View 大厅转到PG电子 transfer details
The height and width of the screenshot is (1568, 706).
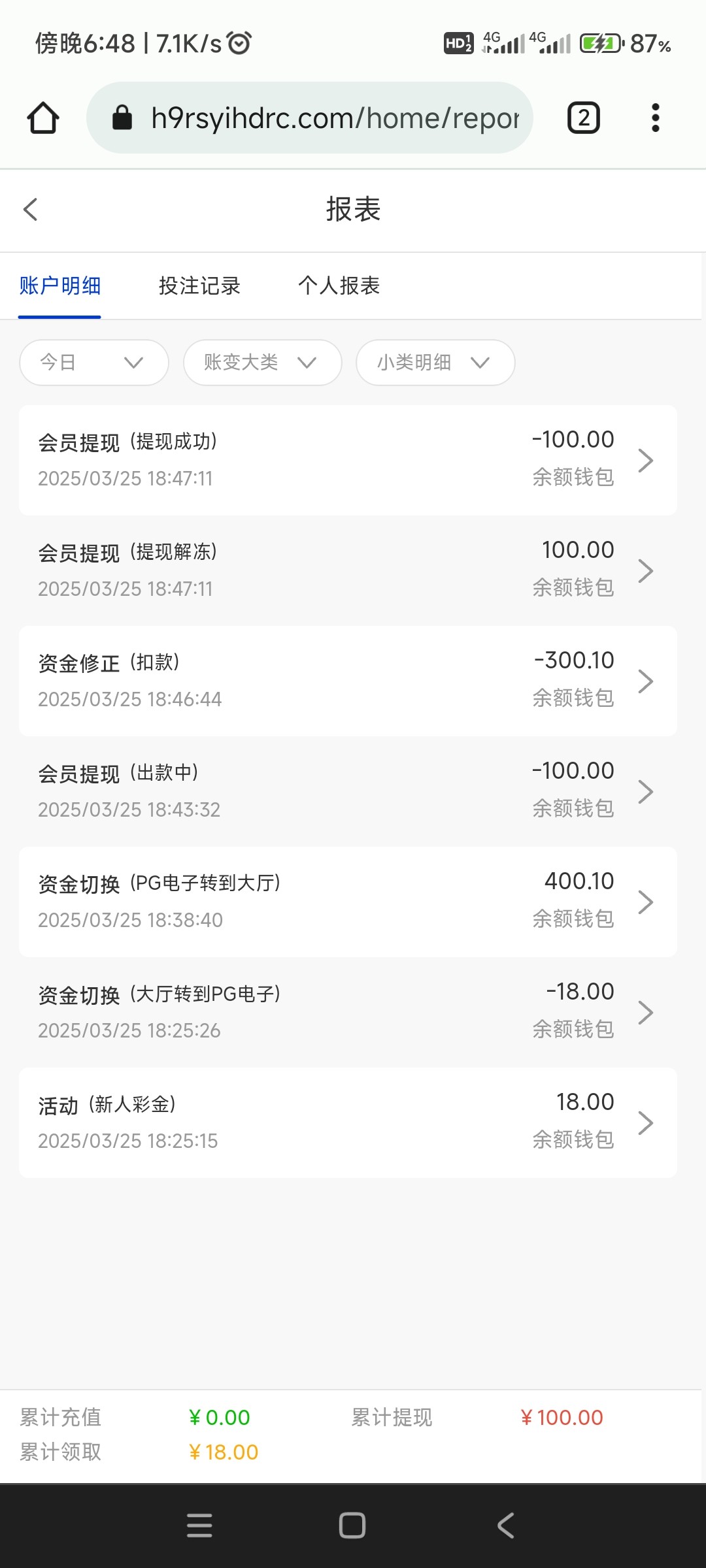pos(348,1012)
